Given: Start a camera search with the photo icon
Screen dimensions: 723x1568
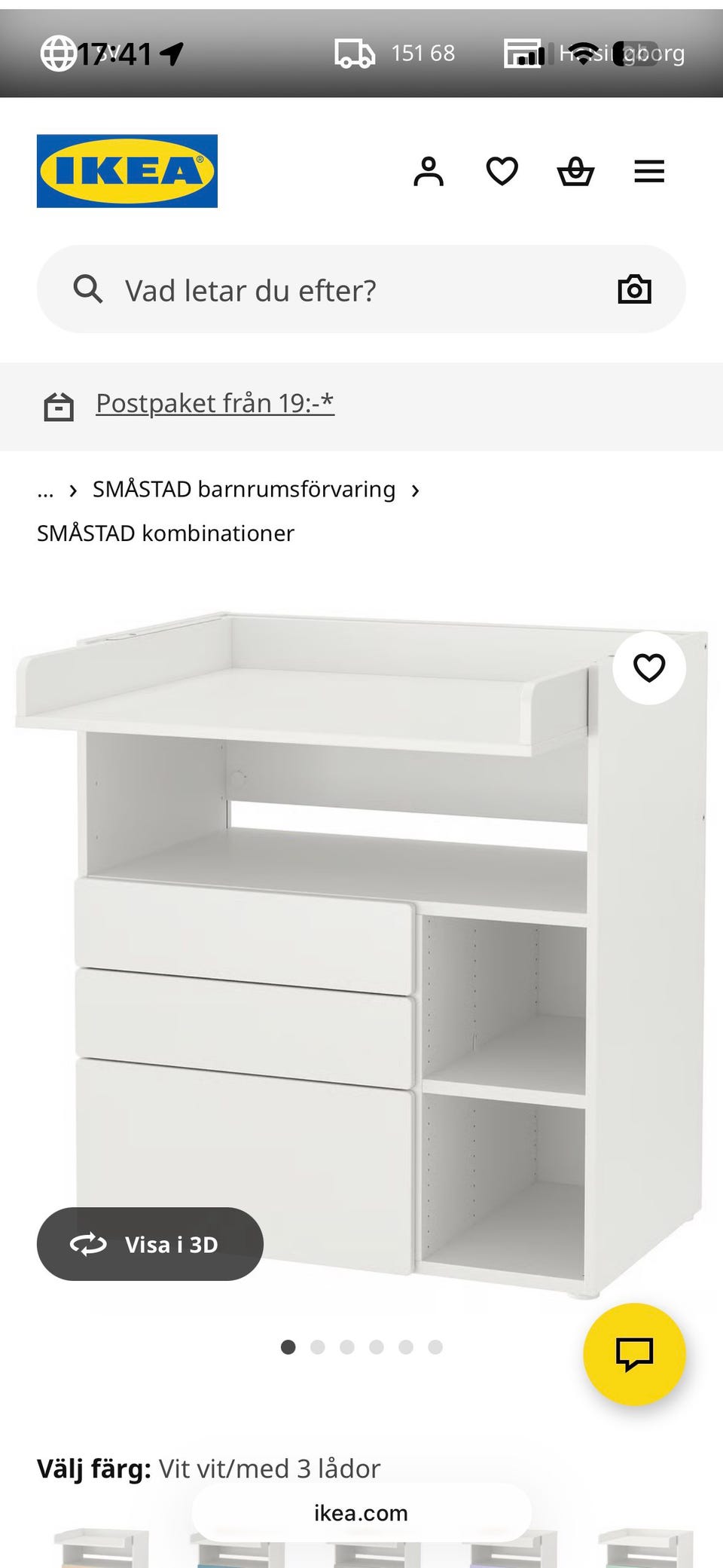Looking at the screenshot, I should (635, 289).
